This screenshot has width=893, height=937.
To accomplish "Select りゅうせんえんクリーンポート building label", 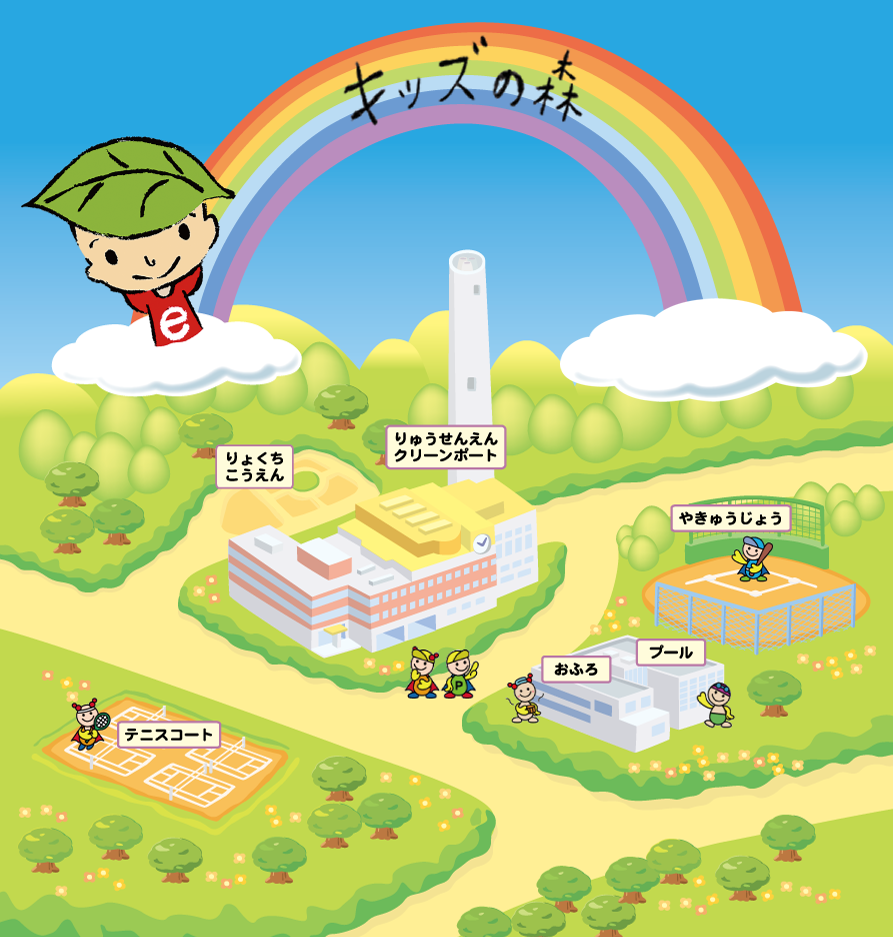I will pyautogui.click(x=445, y=446).
